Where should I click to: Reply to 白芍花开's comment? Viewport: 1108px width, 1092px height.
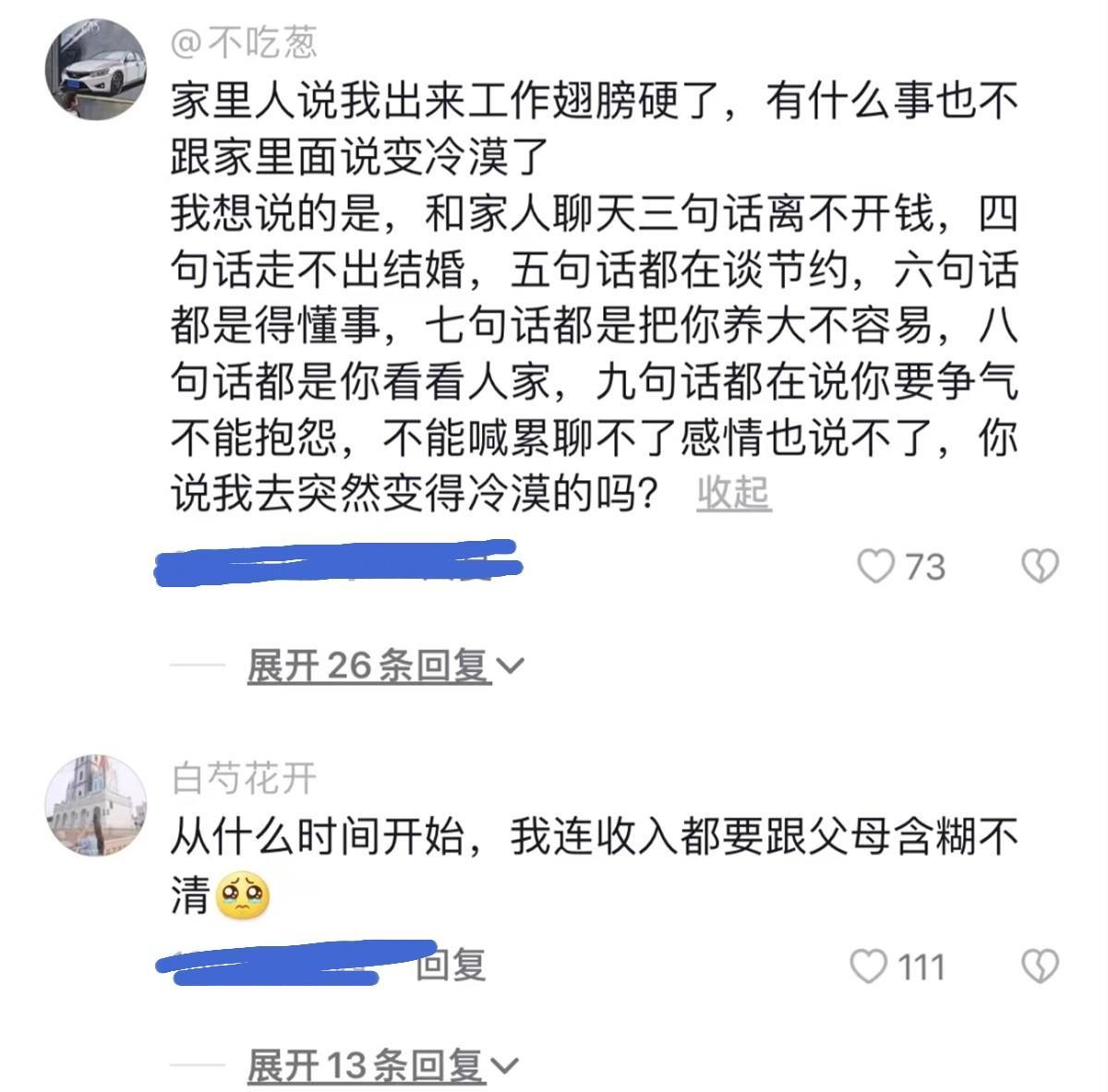click(451, 965)
